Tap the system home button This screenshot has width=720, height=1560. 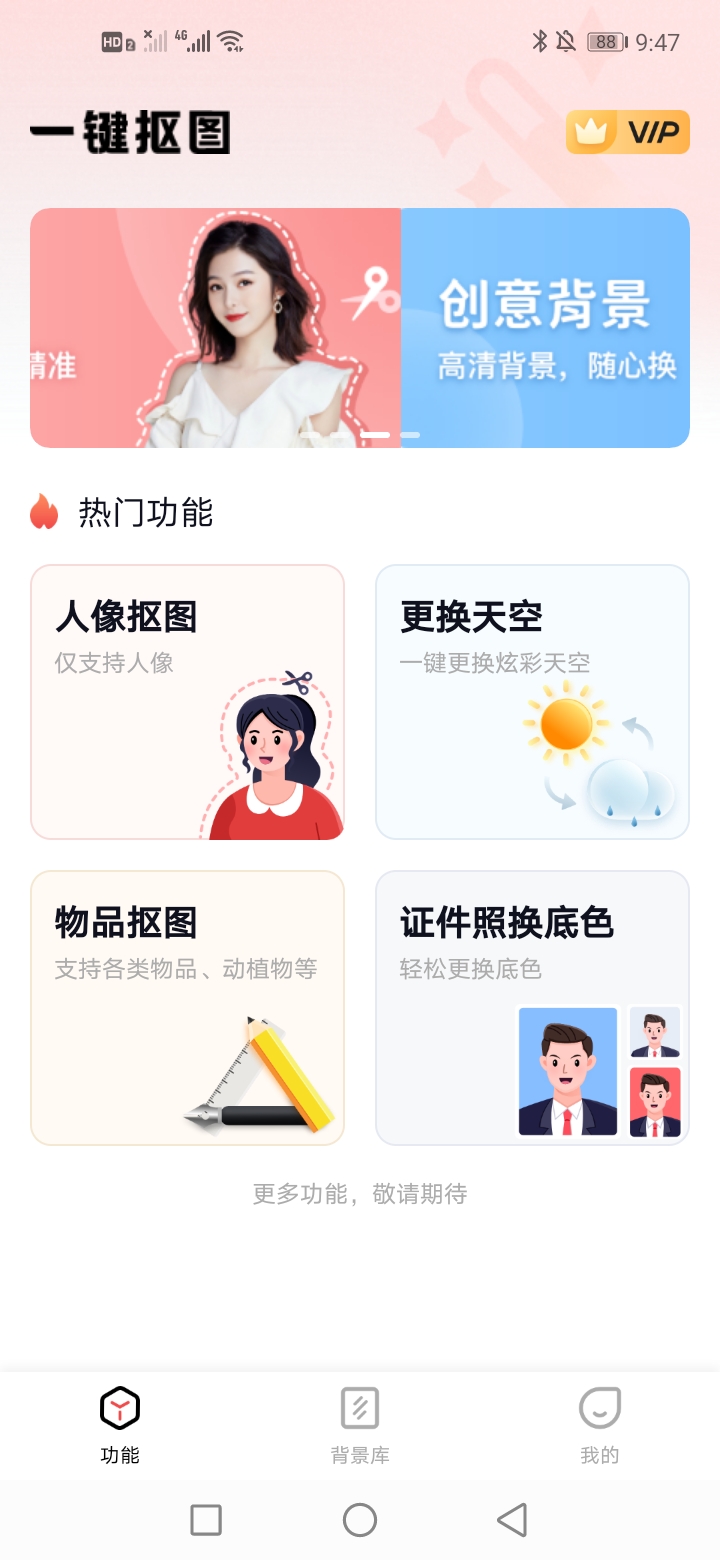coord(360,1520)
